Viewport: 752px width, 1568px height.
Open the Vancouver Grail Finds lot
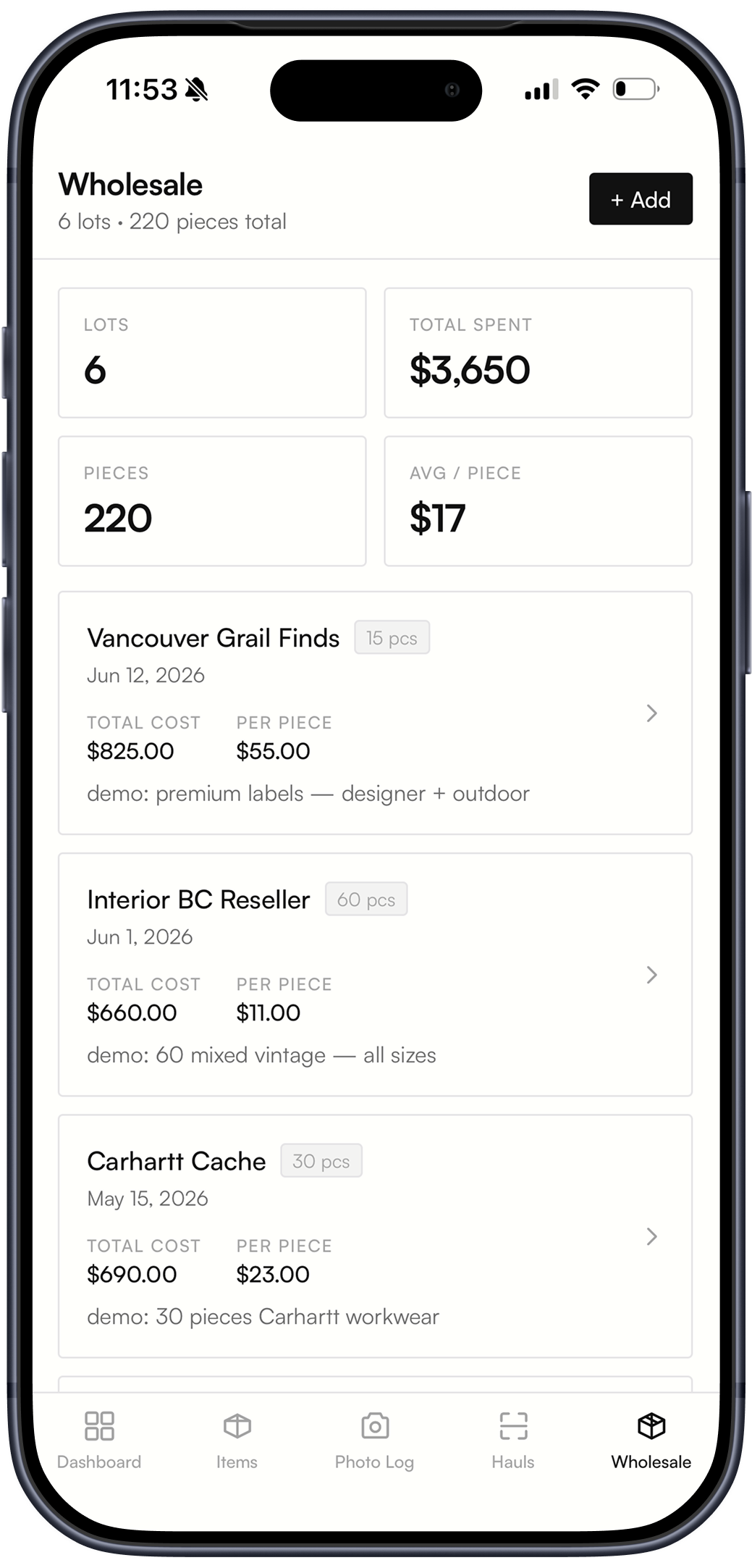pos(375,713)
